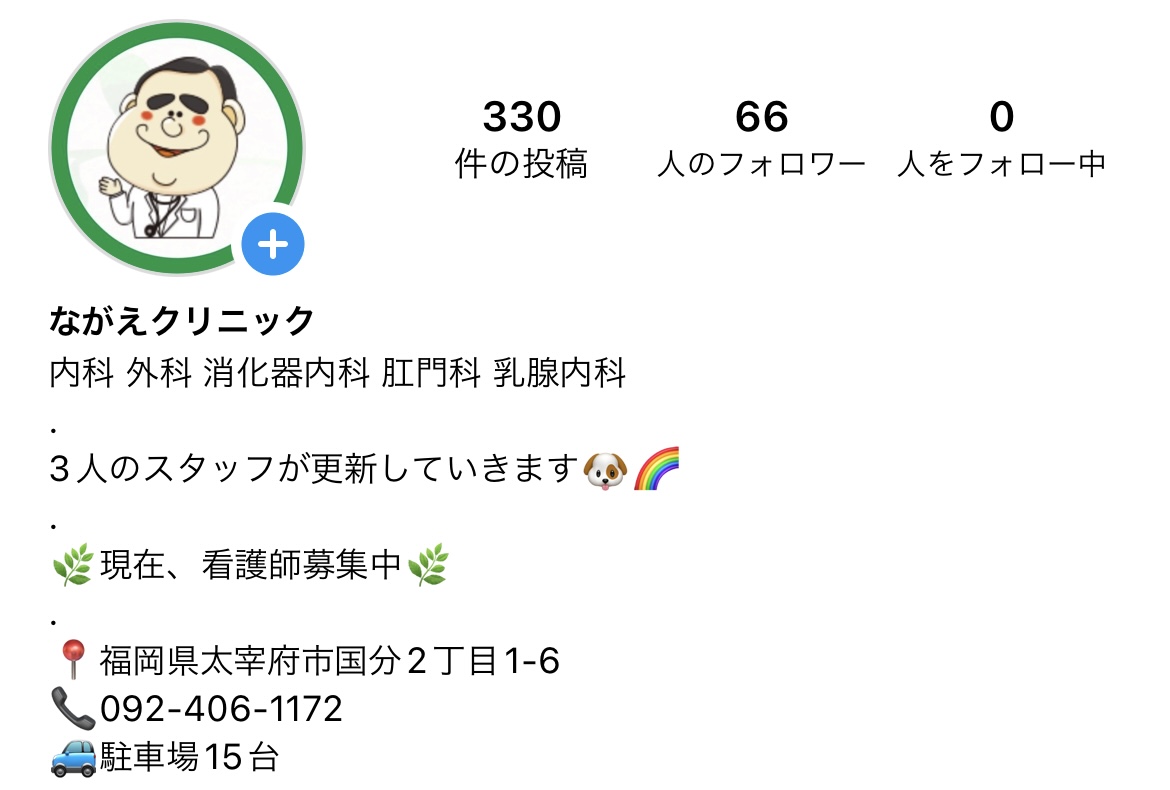Open the list of 66 followers
The image size is (1170, 790).
(x=761, y=138)
